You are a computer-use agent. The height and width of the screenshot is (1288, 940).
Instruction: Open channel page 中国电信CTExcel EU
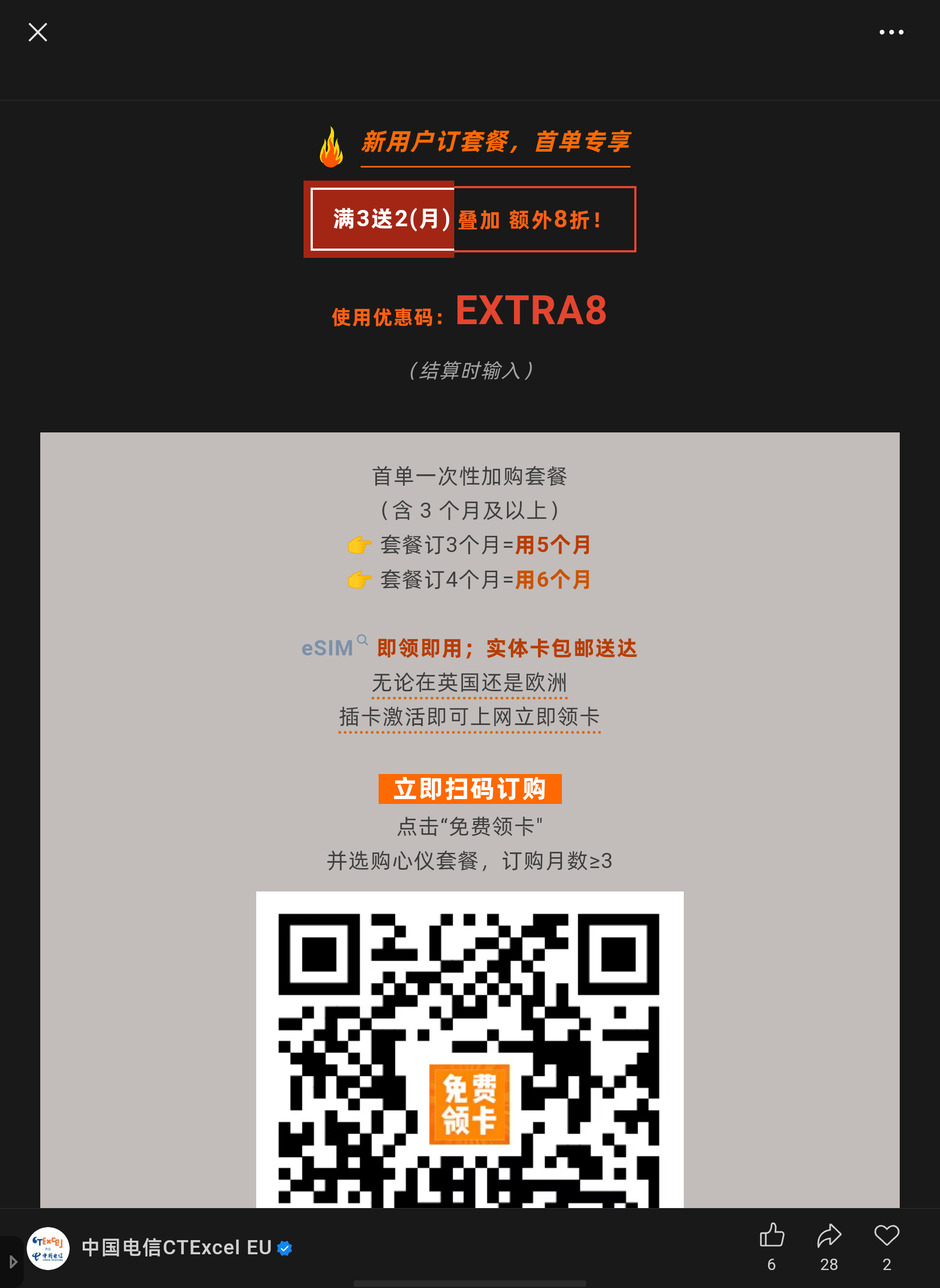(176, 1248)
